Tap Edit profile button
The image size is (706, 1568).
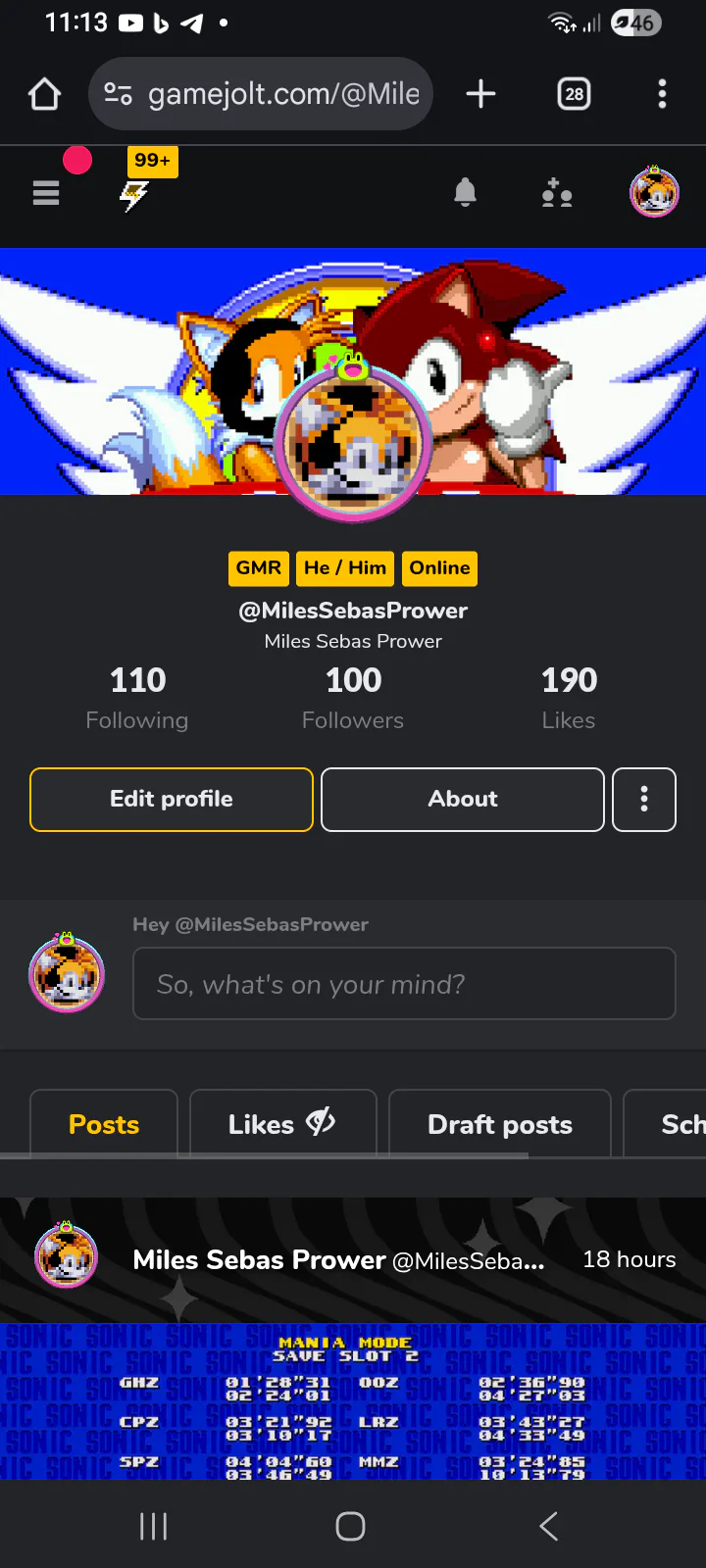[172, 800]
